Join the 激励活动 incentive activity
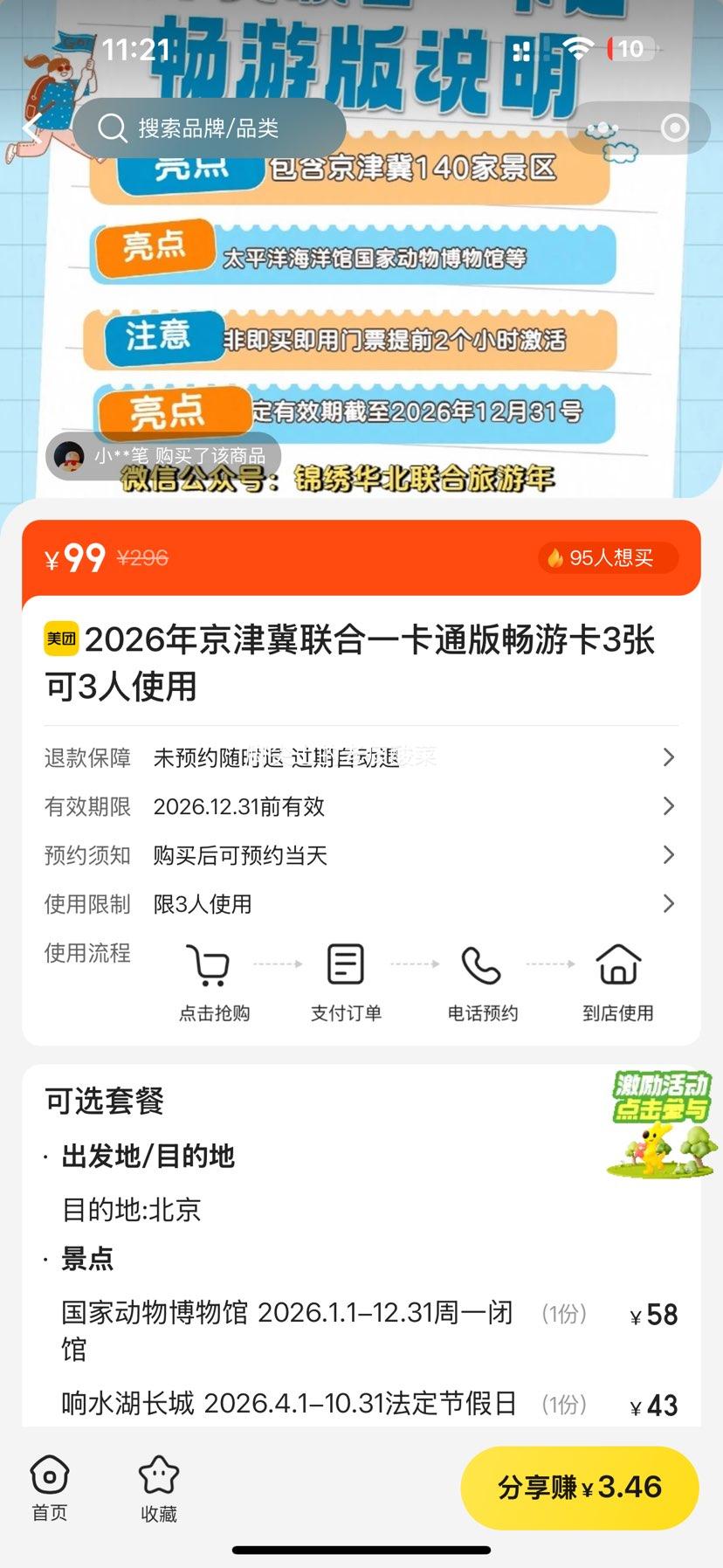Image resolution: width=723 pixels, height=1568 pixels. point(661,1122)
